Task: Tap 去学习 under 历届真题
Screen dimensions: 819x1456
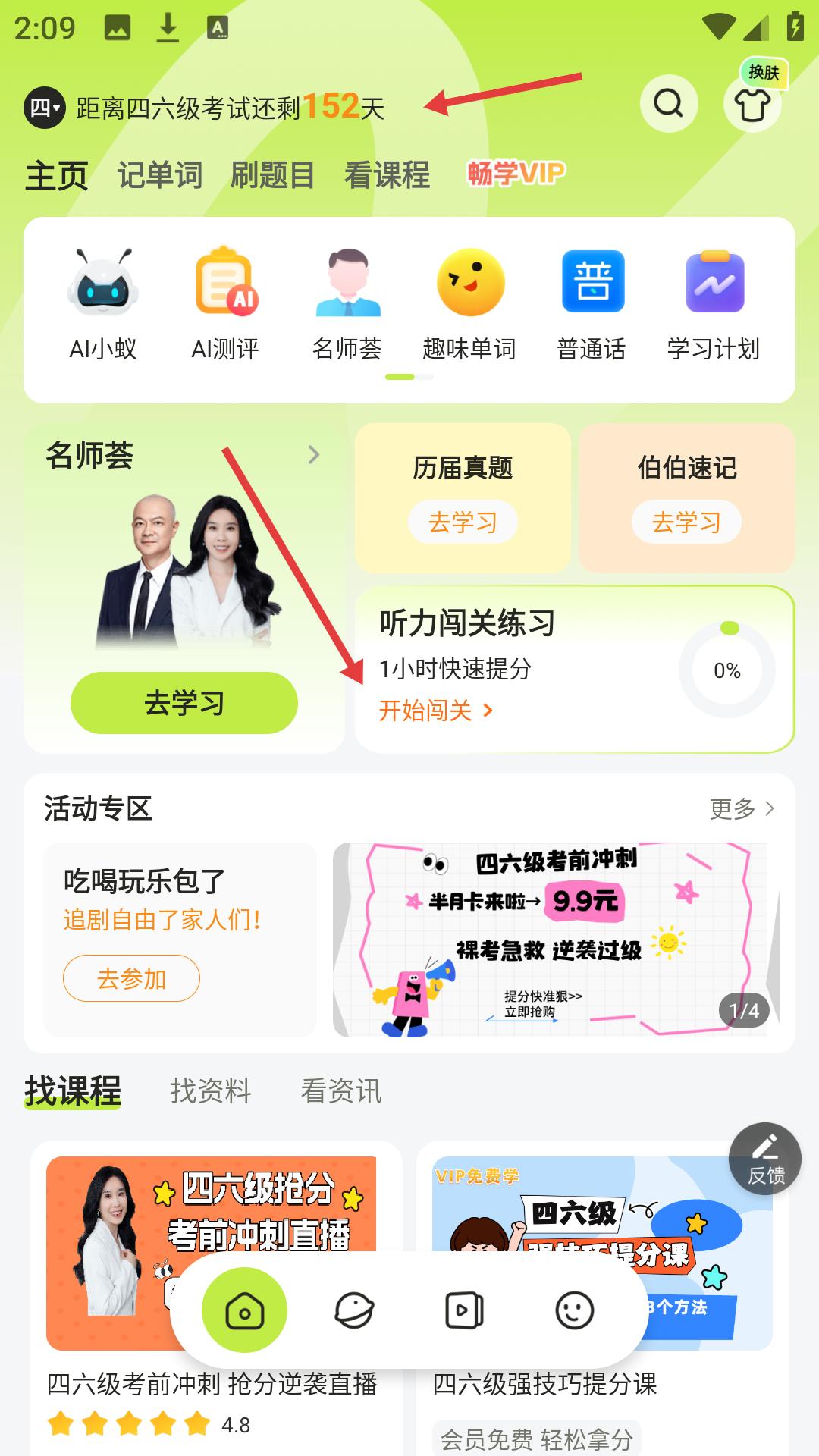Action: click(463, 522)
